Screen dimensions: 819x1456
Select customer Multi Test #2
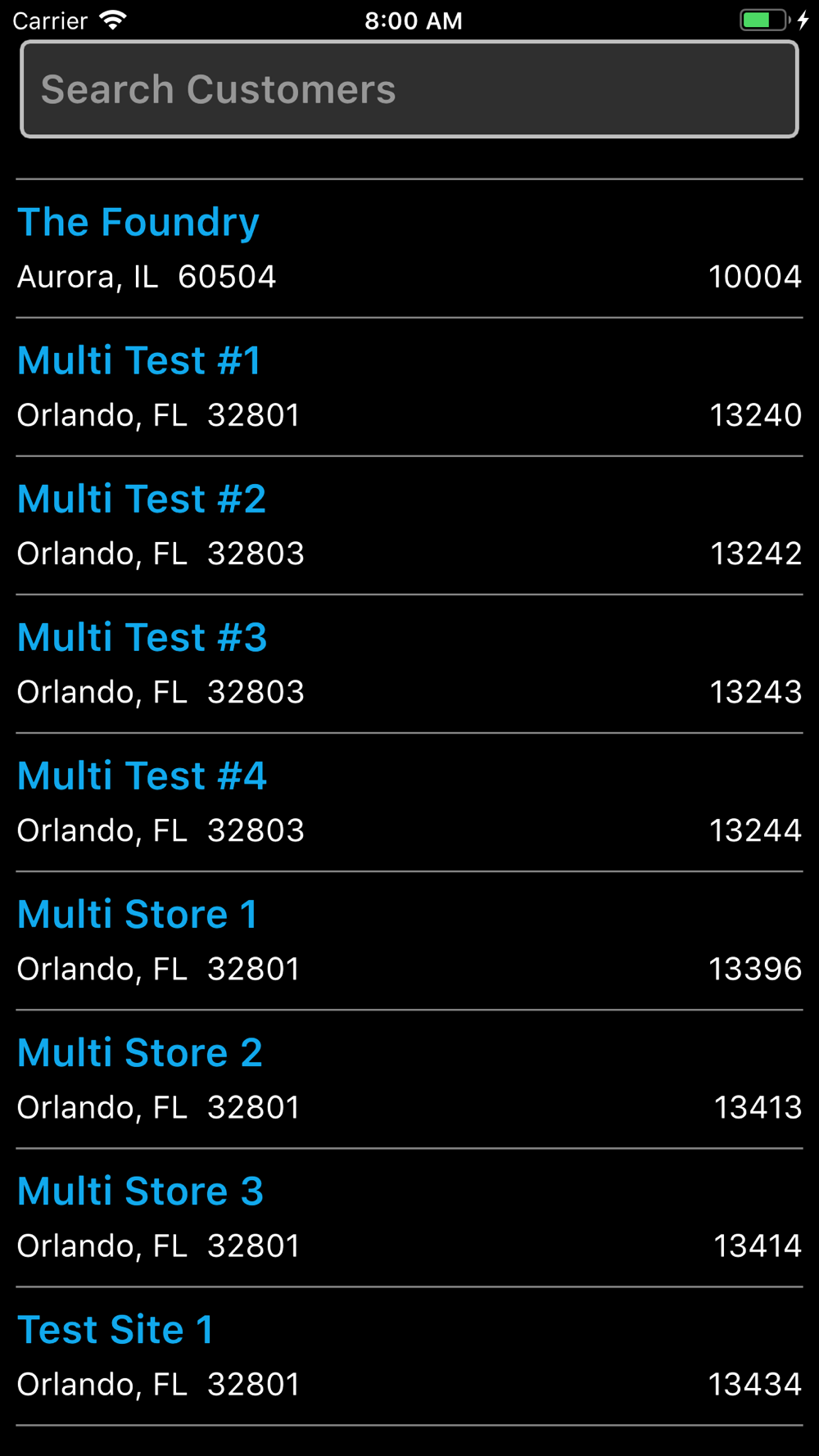click(x=409, y=526)
